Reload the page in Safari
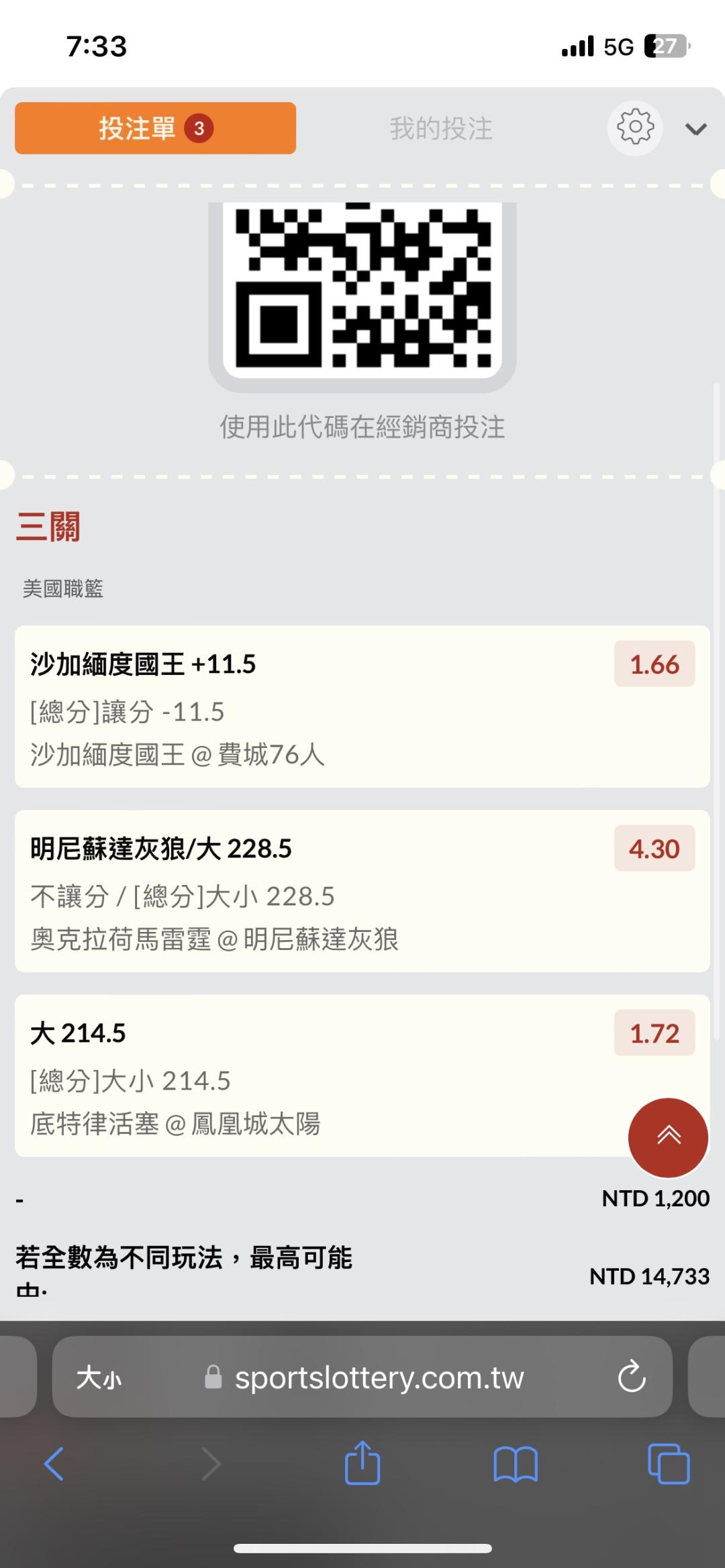The height and width of the screenshot is (1568, 725). tap(632, 1377)
